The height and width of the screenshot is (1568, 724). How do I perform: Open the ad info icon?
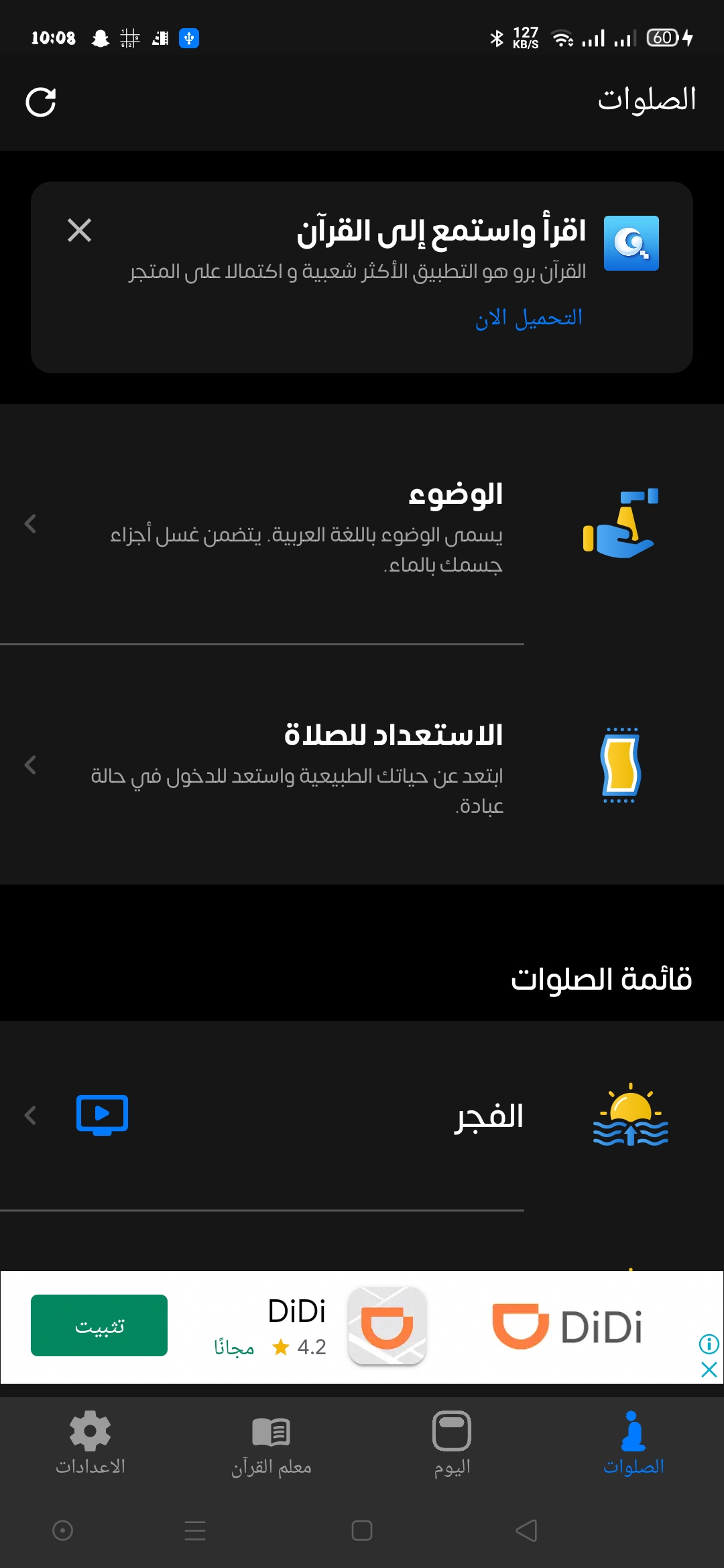click(709, 1344)
